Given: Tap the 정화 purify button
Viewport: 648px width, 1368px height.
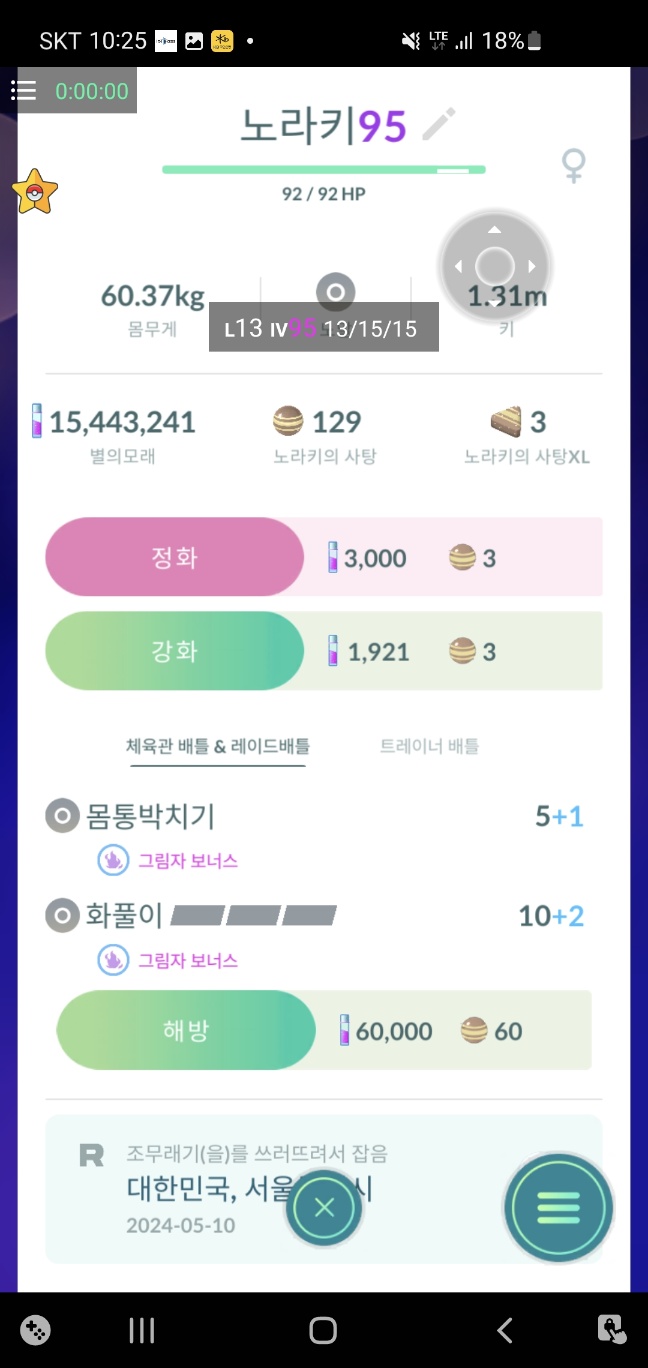Looking at the screenshot, I should (x=174, y=557).
